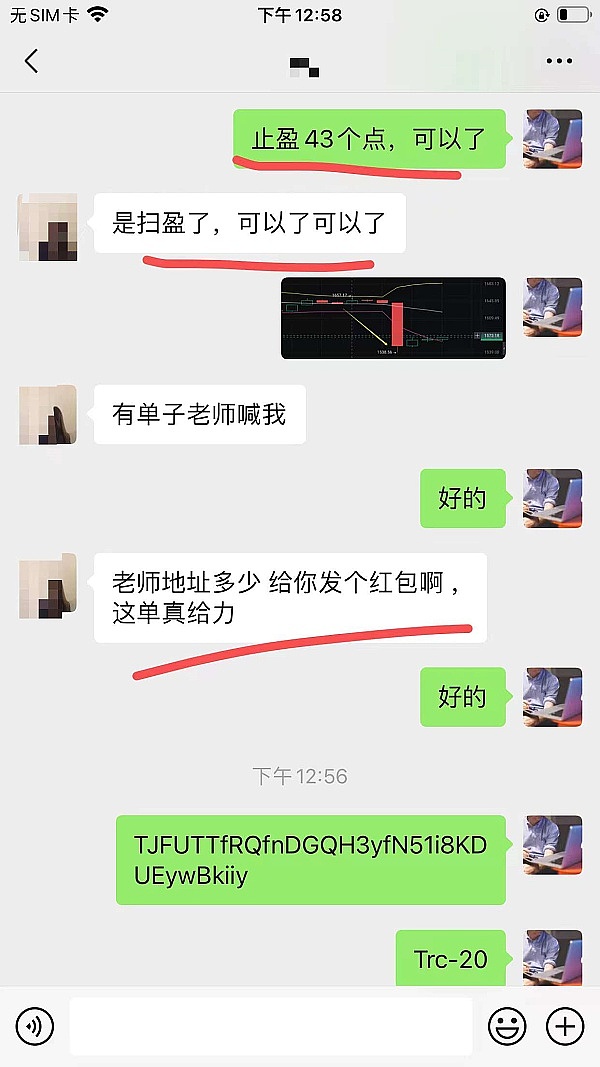600x1067 pixels.
Task: Open the trading chart image message
Action: click(393, 318)
